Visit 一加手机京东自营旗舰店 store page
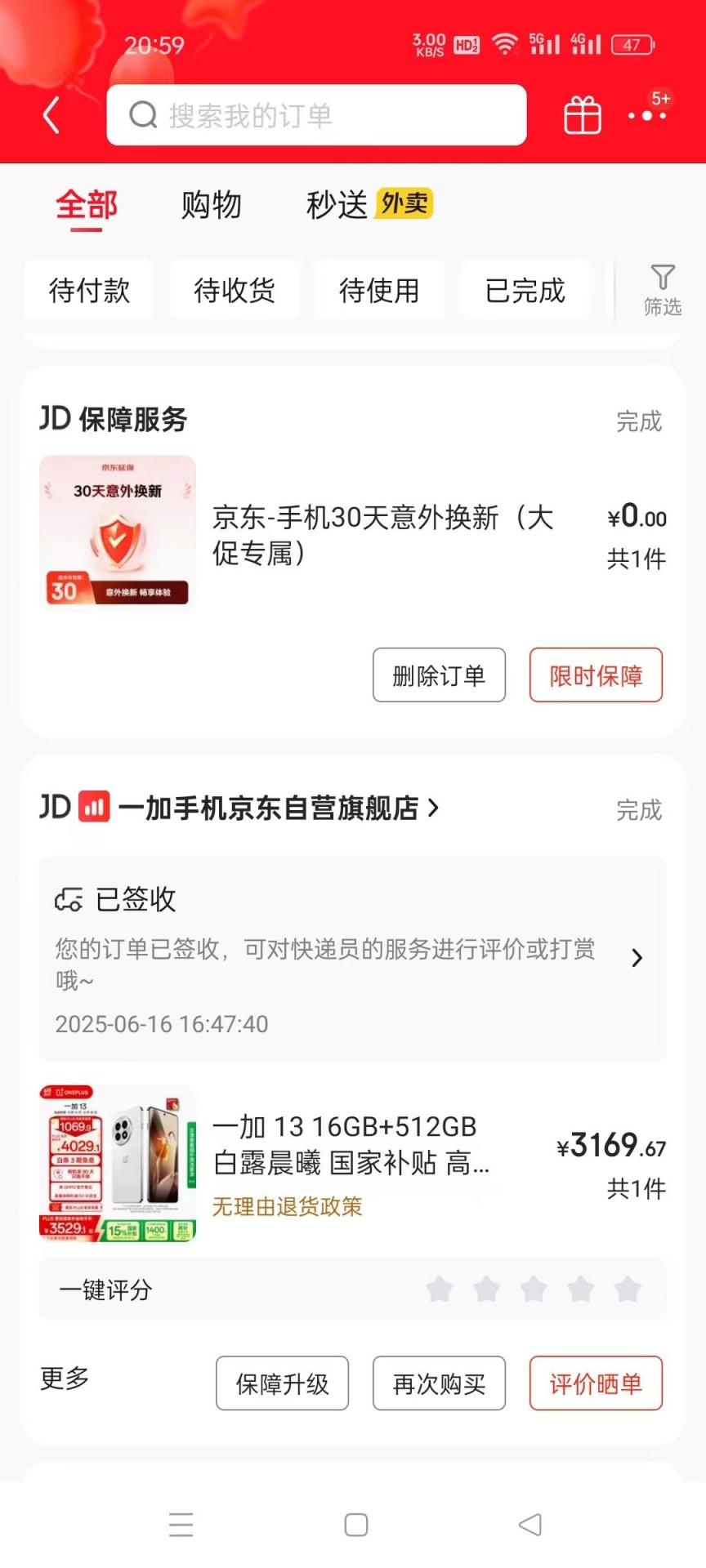This screenshot has height=1568, width=706. [x=278, y=808]
